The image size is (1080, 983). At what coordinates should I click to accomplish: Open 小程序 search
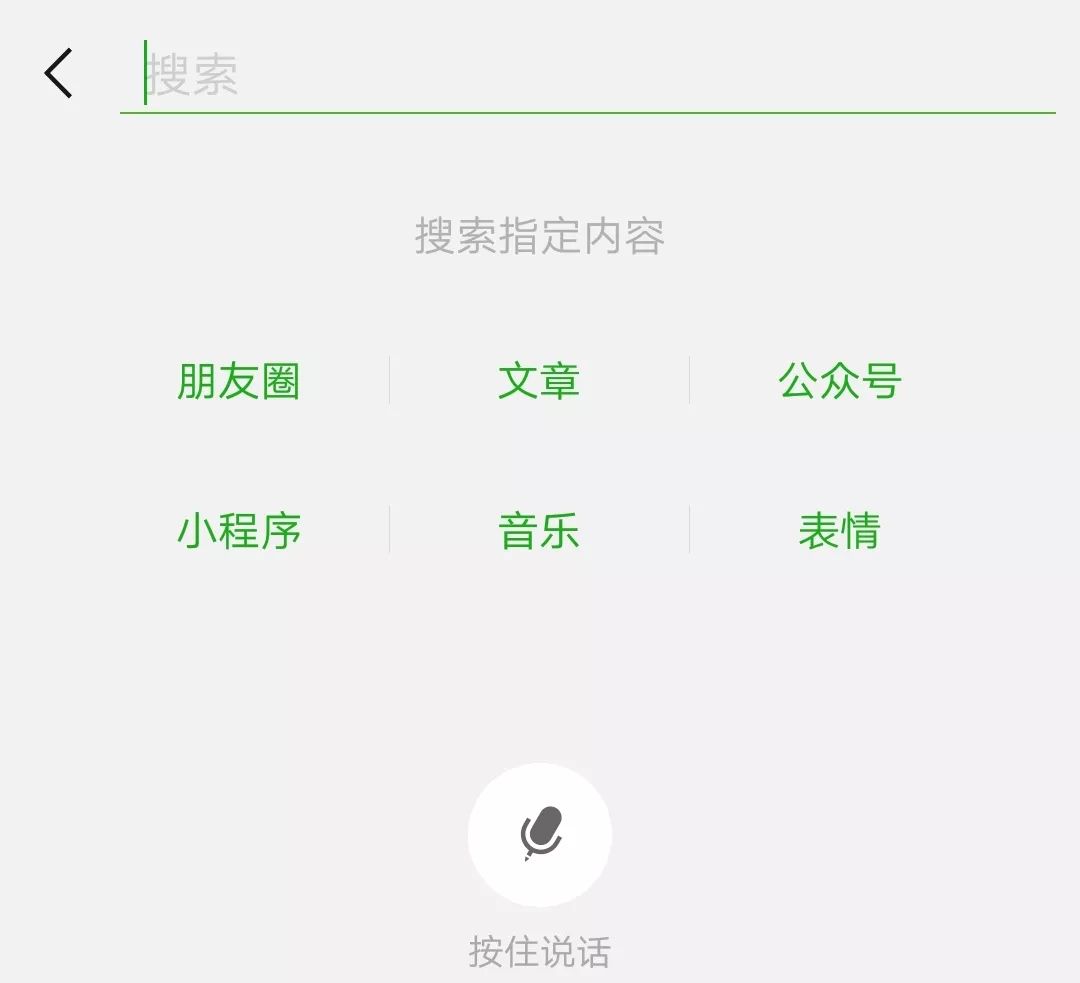coord(239,531)
